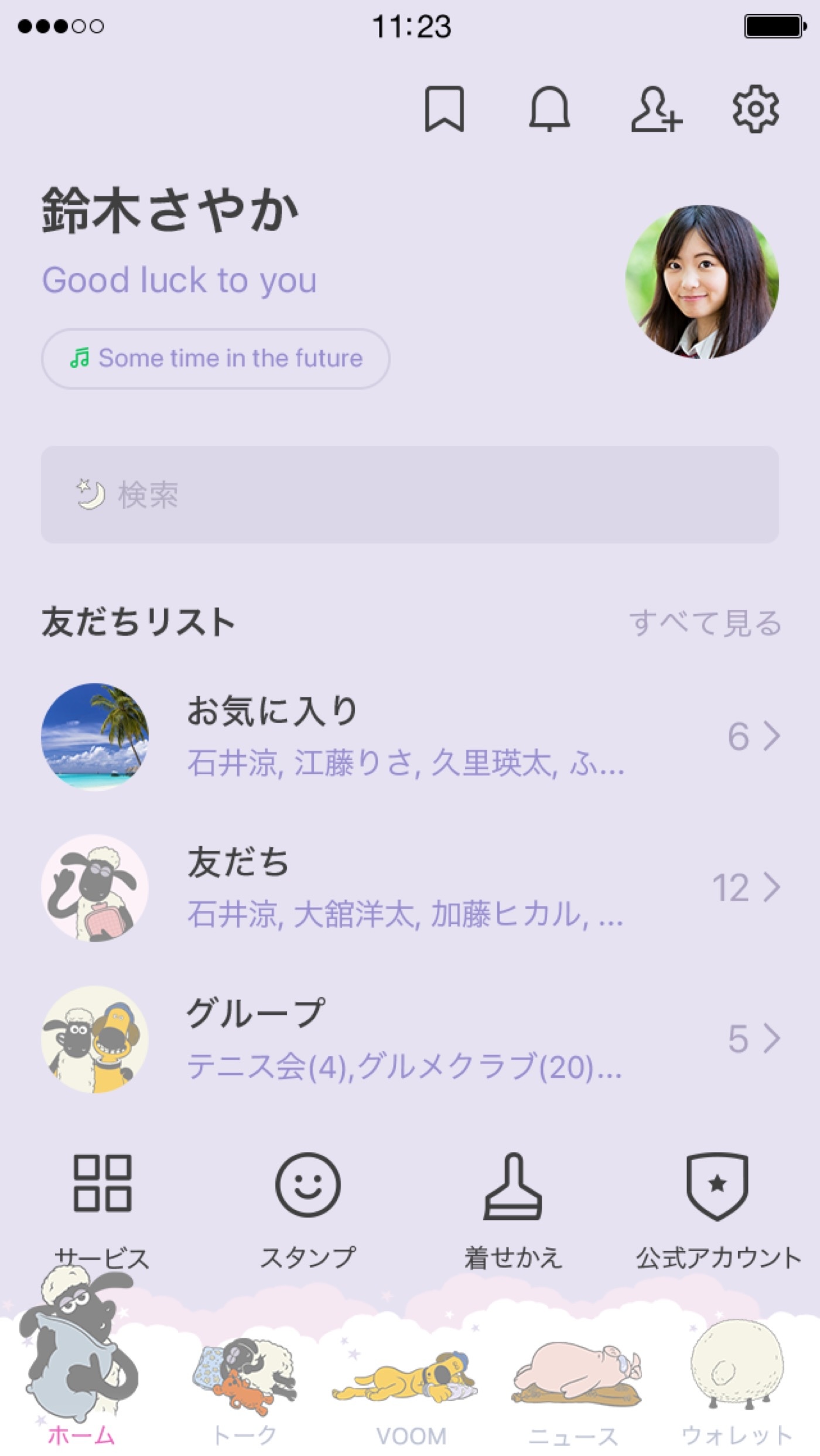Open the 友だち list with 12 friends
Screen dimensions: 820x1456
click(410, 888)
